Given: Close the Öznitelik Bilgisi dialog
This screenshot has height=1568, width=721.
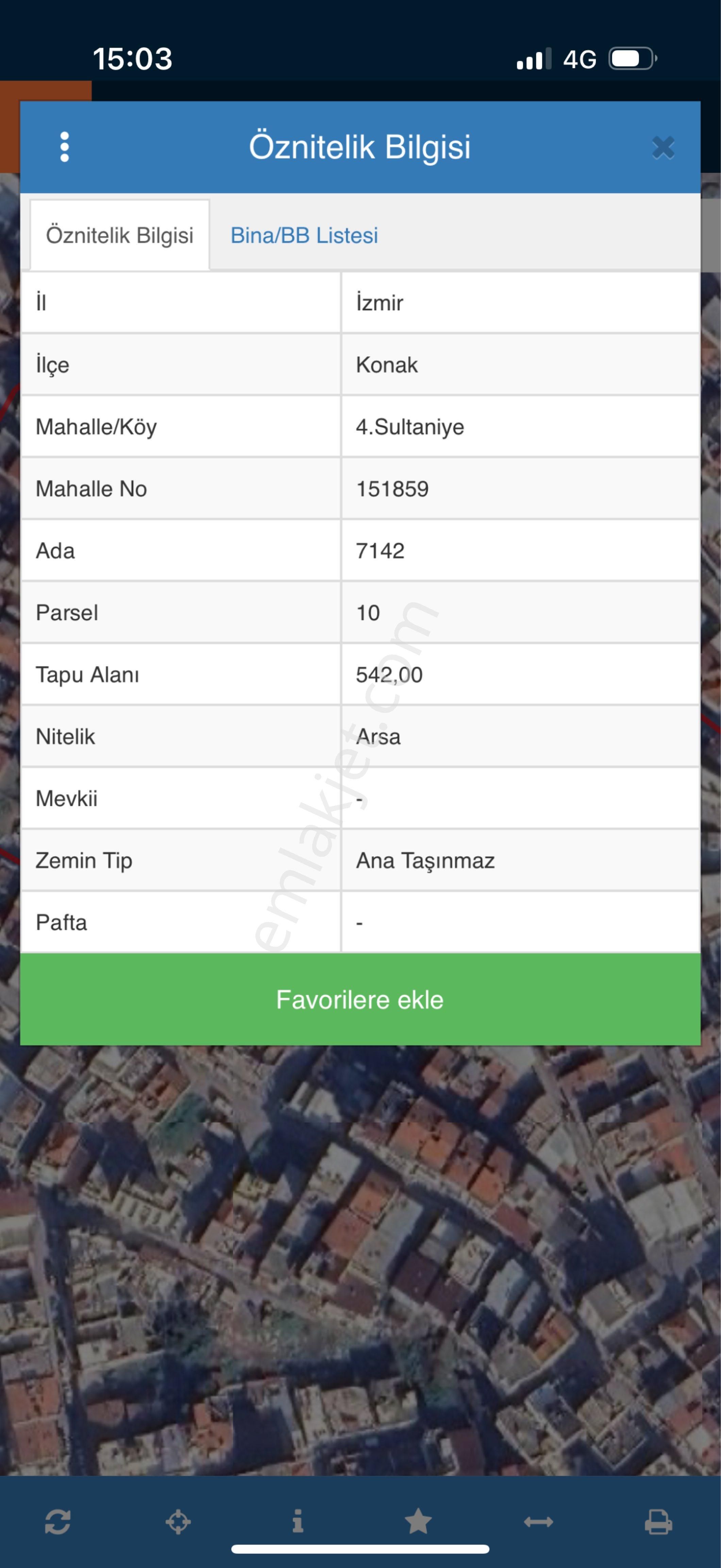Looking at the screenshot, I should pos(663,147).
